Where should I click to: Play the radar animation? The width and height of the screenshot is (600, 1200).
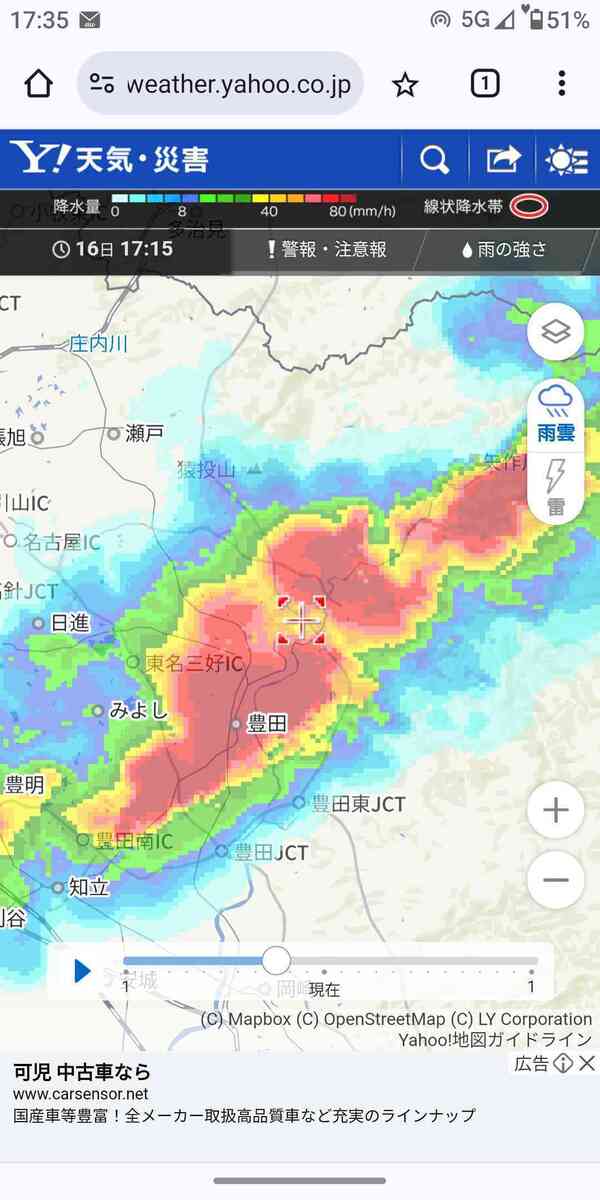[83, 970]
